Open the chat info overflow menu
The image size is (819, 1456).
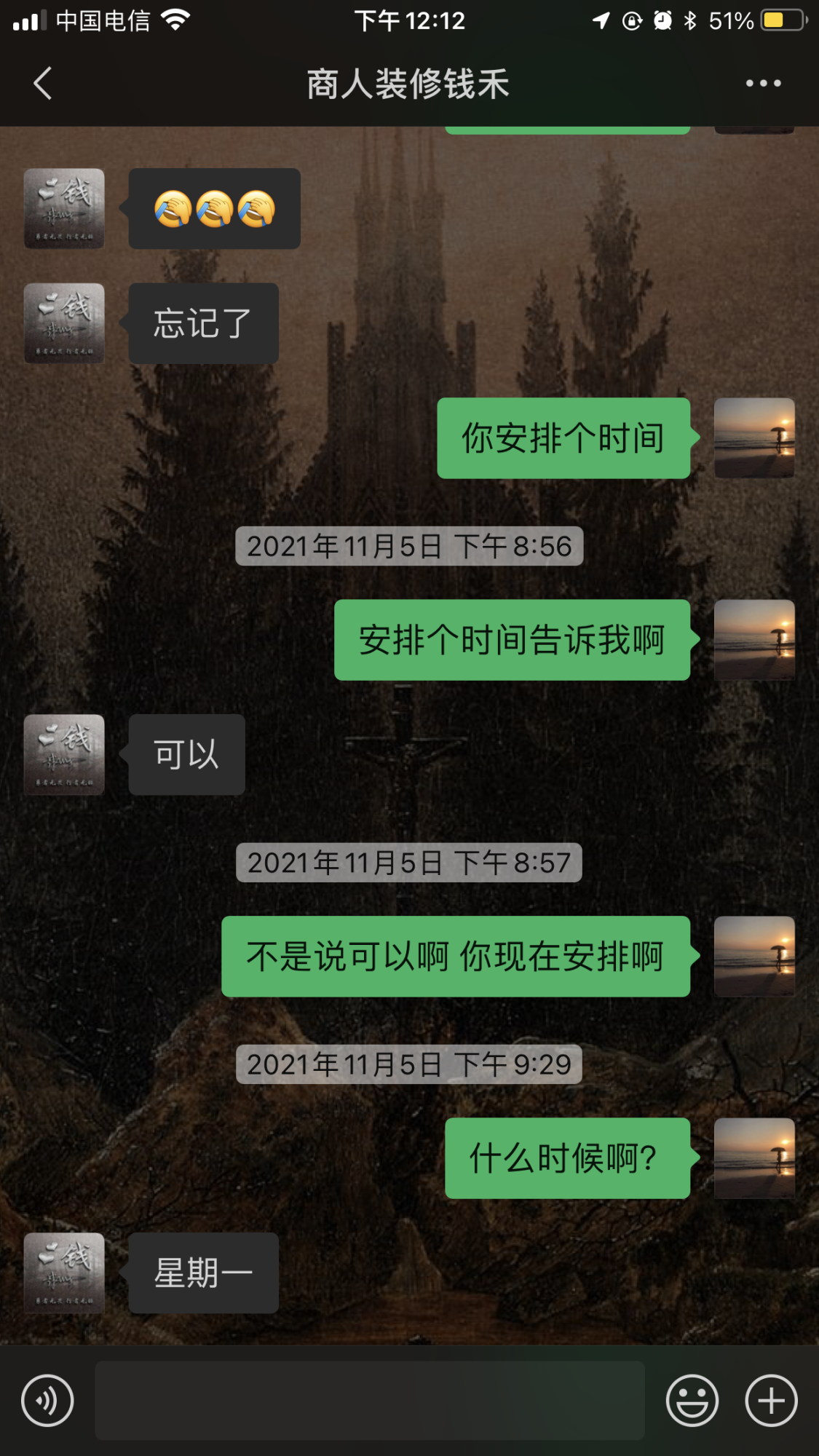[763, 83]
